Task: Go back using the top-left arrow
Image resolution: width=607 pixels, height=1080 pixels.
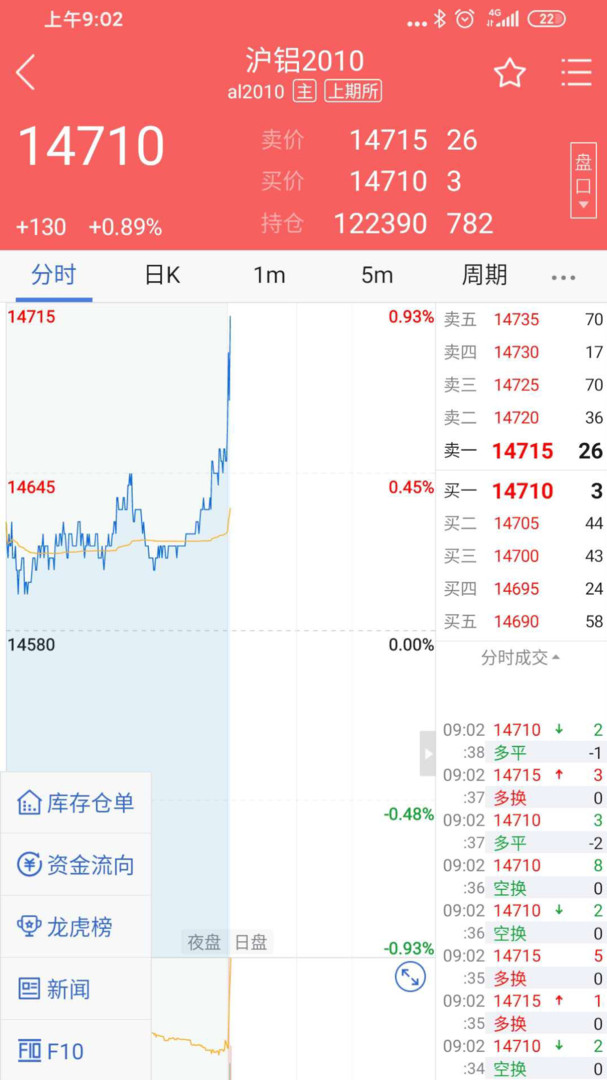Action: 25,72
